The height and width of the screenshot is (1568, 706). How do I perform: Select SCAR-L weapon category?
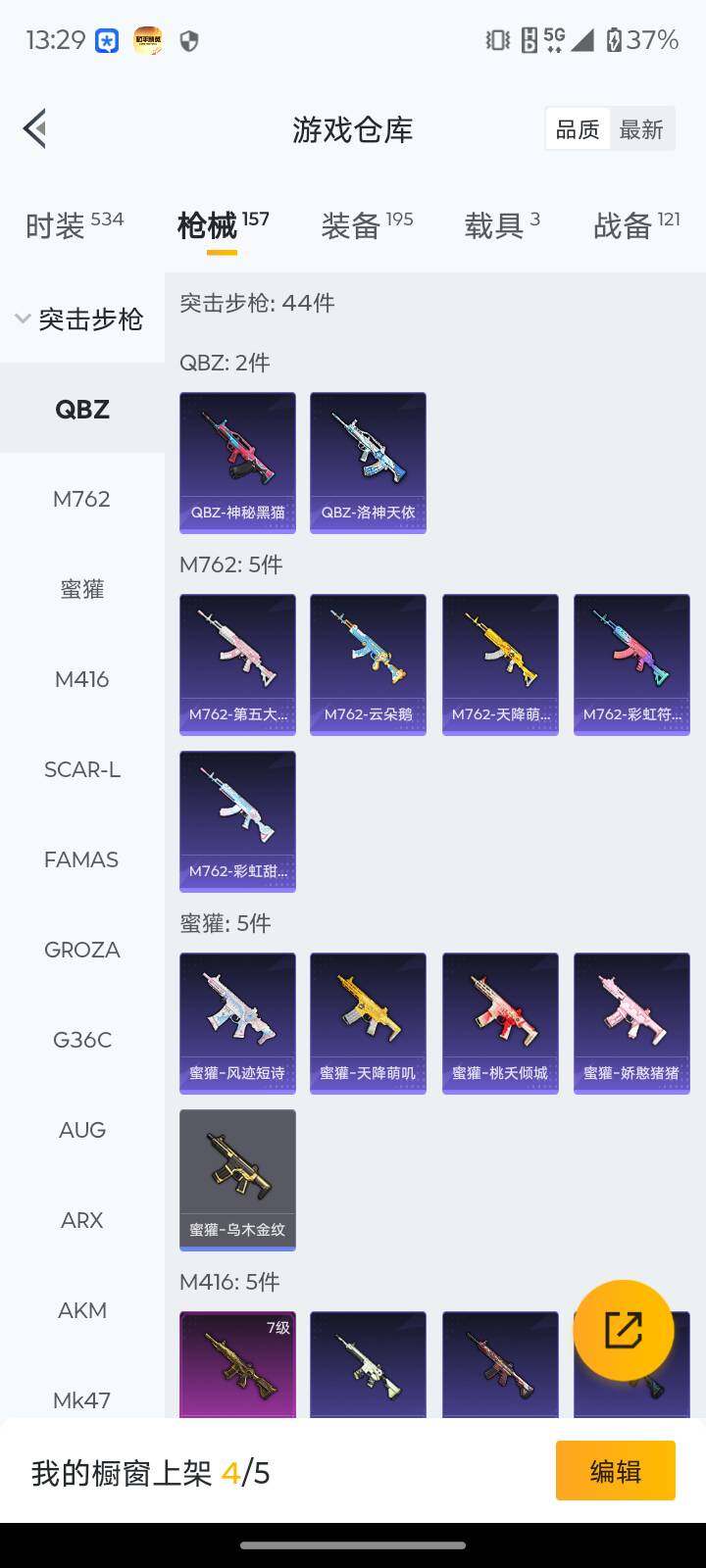pos(81,769)
